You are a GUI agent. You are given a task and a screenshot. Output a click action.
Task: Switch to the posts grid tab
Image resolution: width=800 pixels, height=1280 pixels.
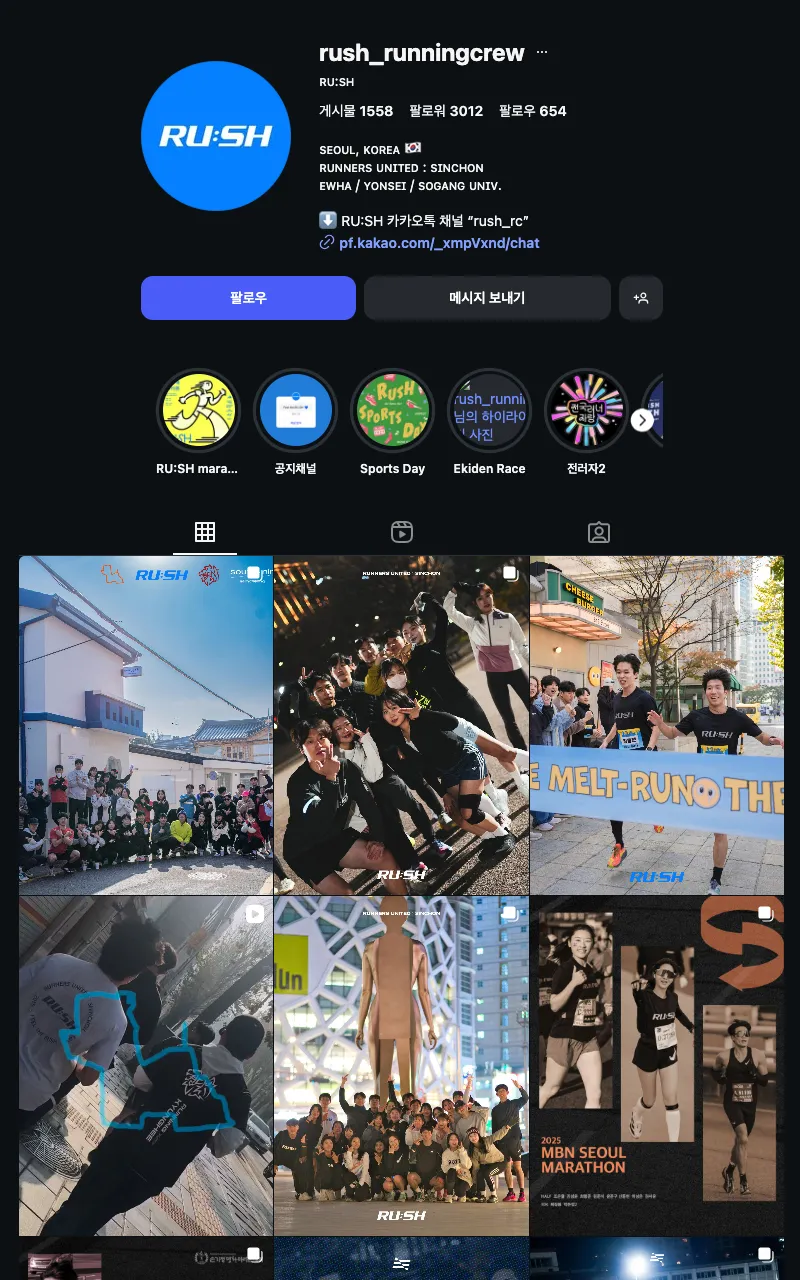(205, 532)
